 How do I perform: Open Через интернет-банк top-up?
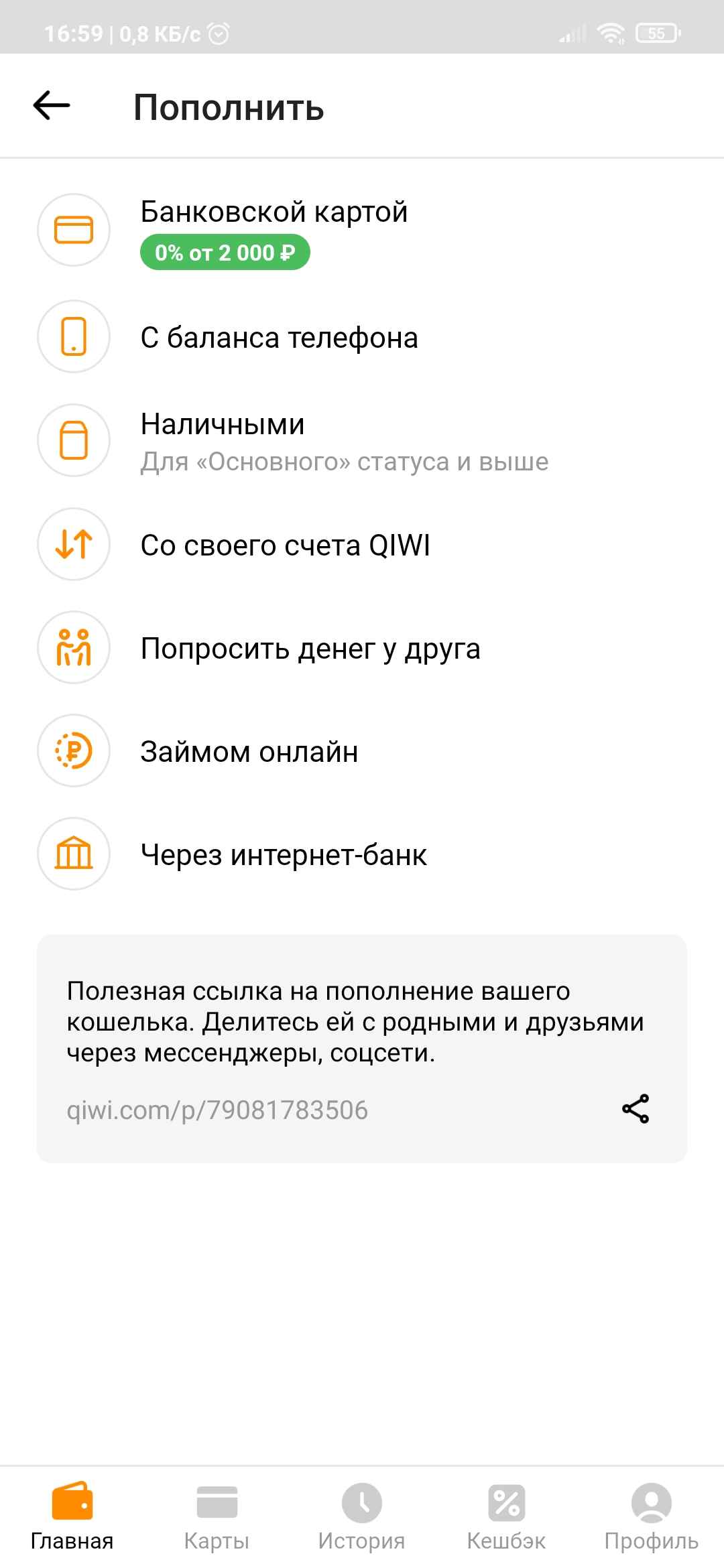coord(283,854)
